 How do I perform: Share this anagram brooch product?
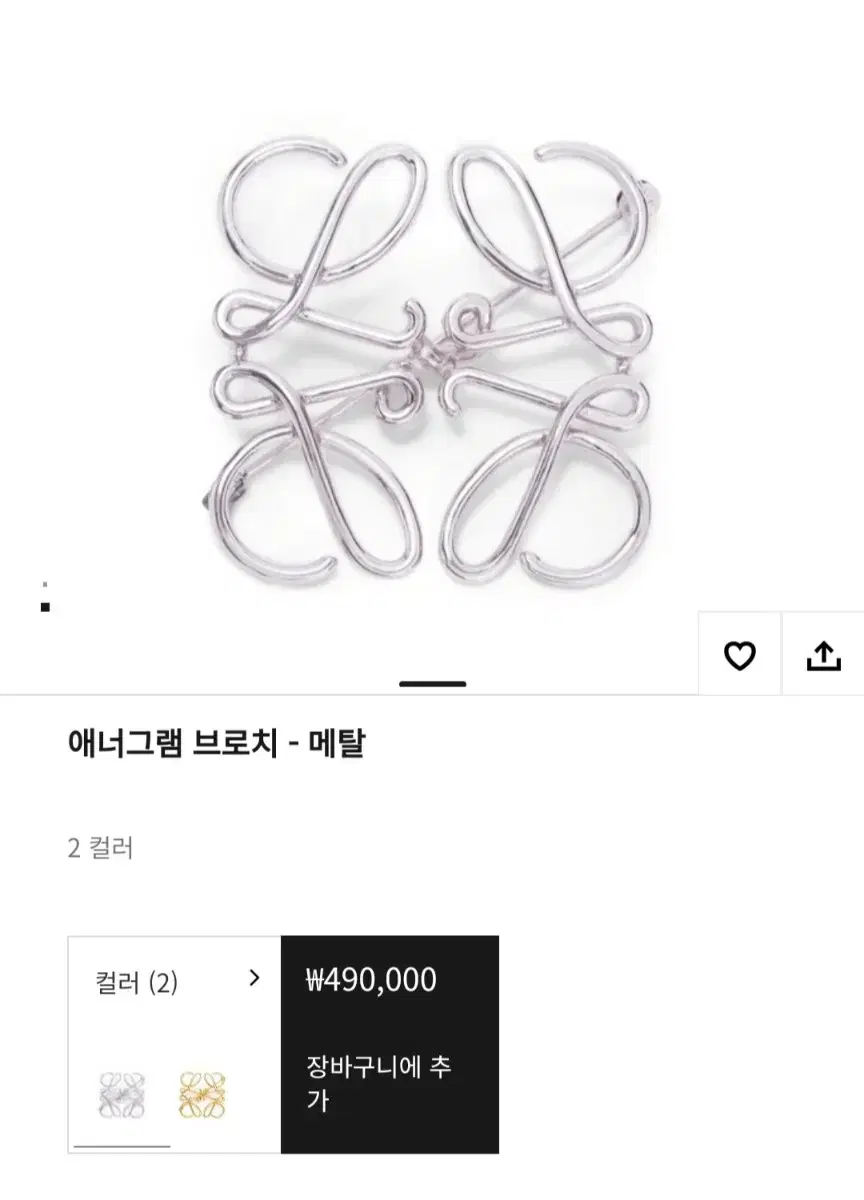tap(823, 655)
